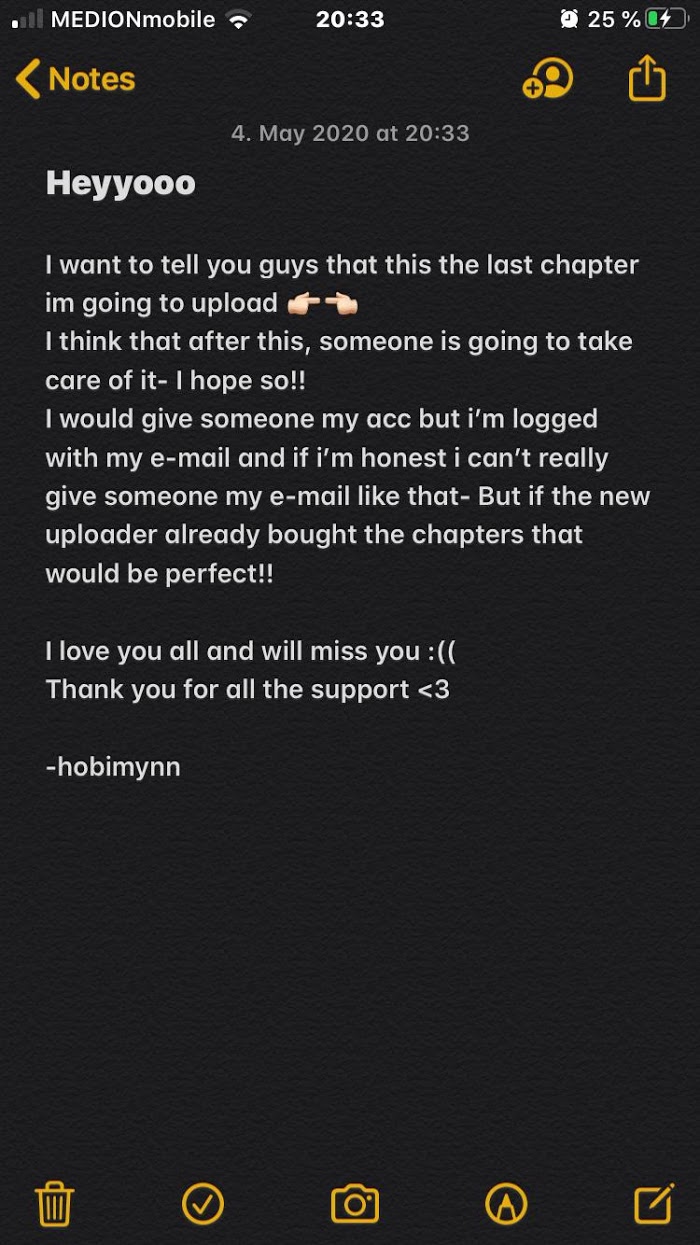
Task: Compose a new note
Action: point(655,1203)
